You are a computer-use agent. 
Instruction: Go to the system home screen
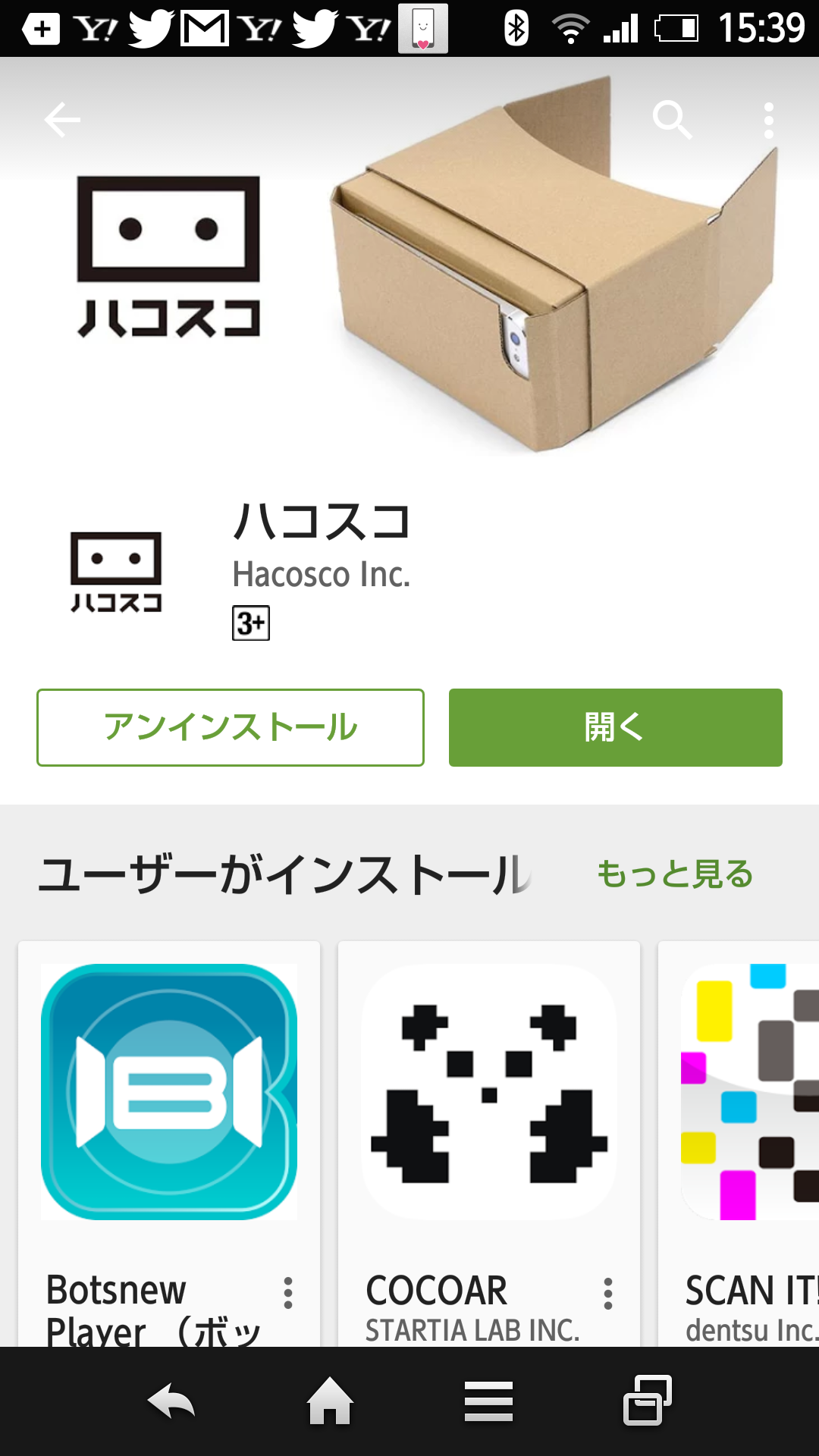pos(330,1401)
